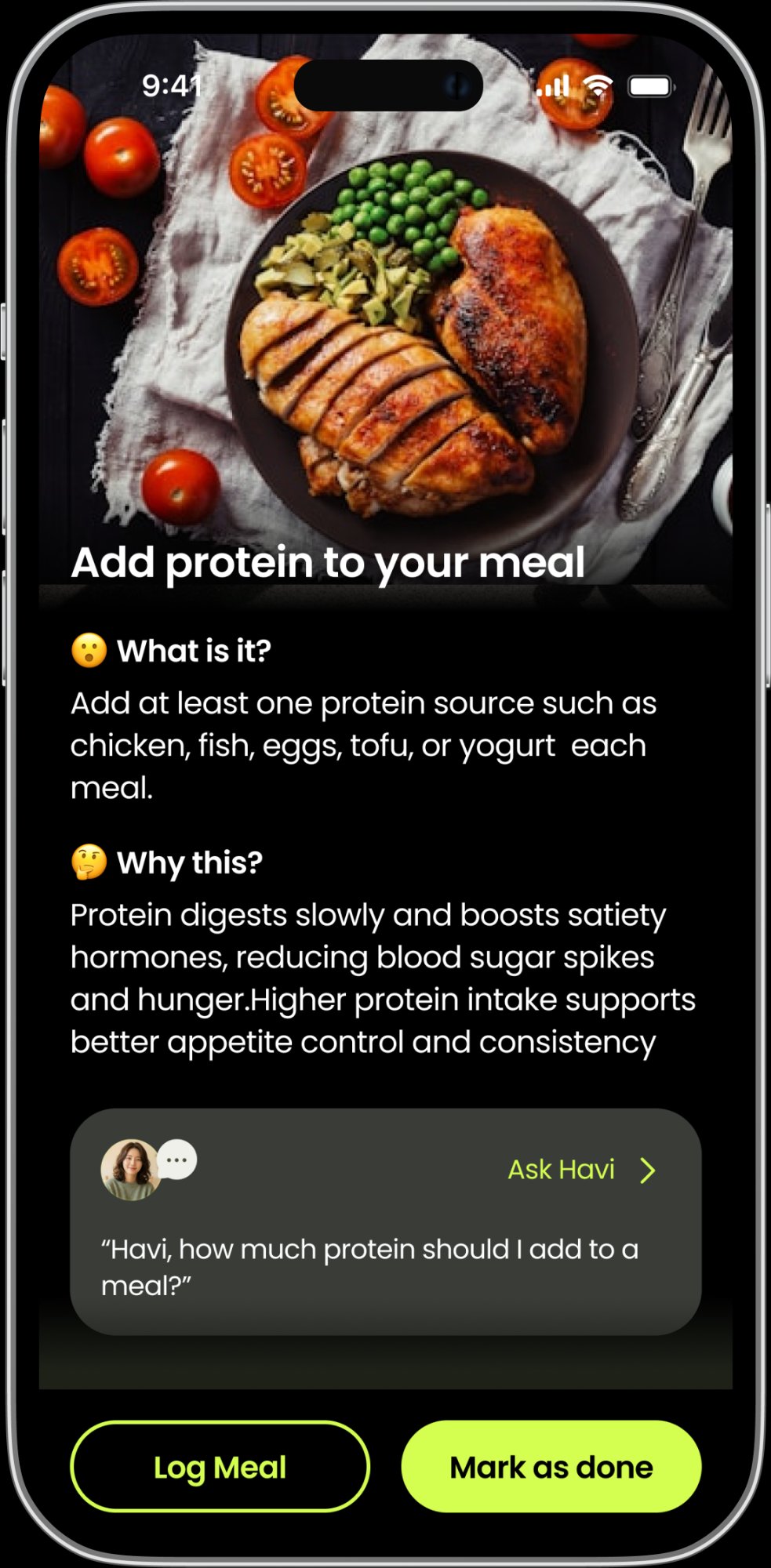Open Ask Havi chat

coord(580,1170)
